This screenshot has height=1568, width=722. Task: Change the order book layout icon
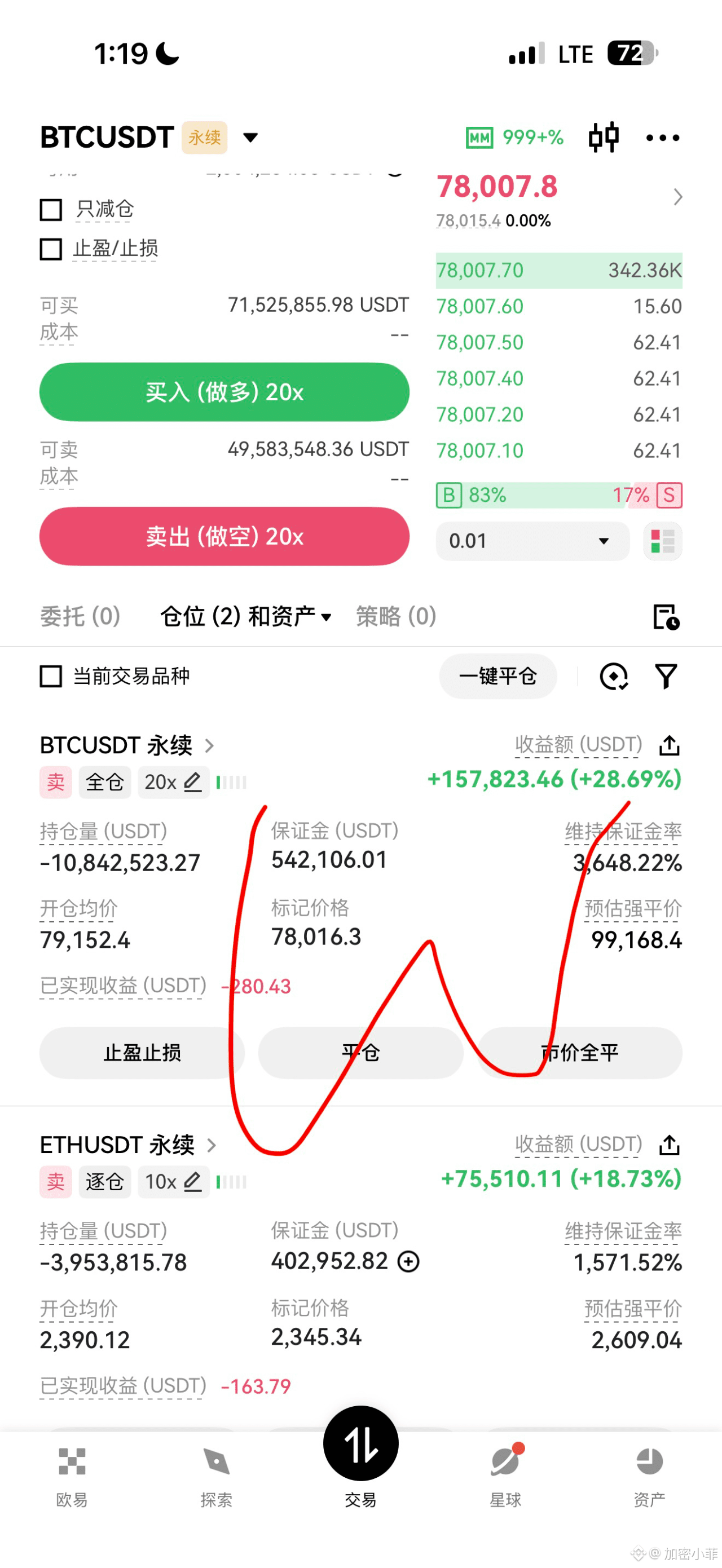coord(662,541)
